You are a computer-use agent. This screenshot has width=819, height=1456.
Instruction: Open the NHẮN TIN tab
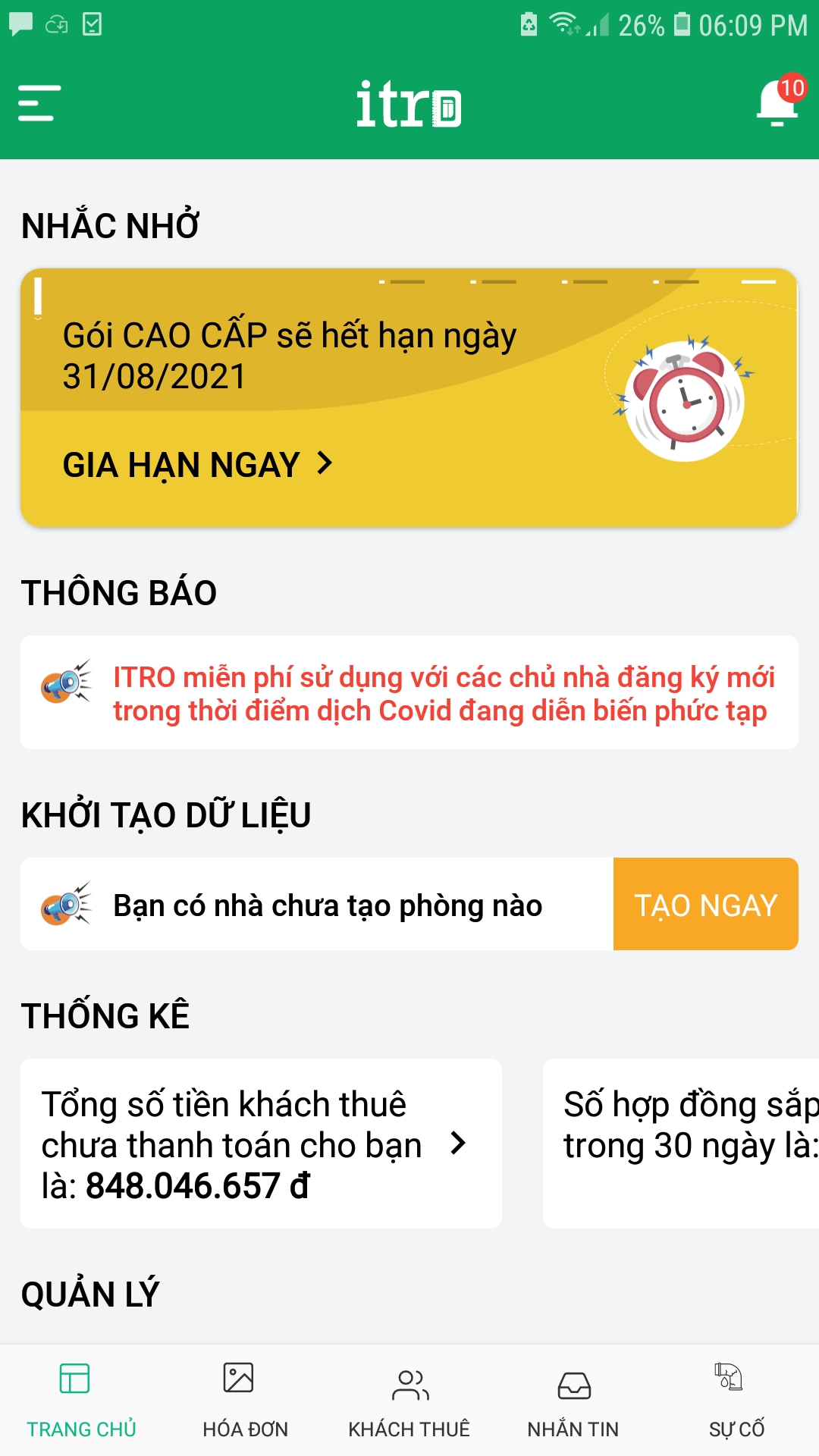[x=573, y=1401]
